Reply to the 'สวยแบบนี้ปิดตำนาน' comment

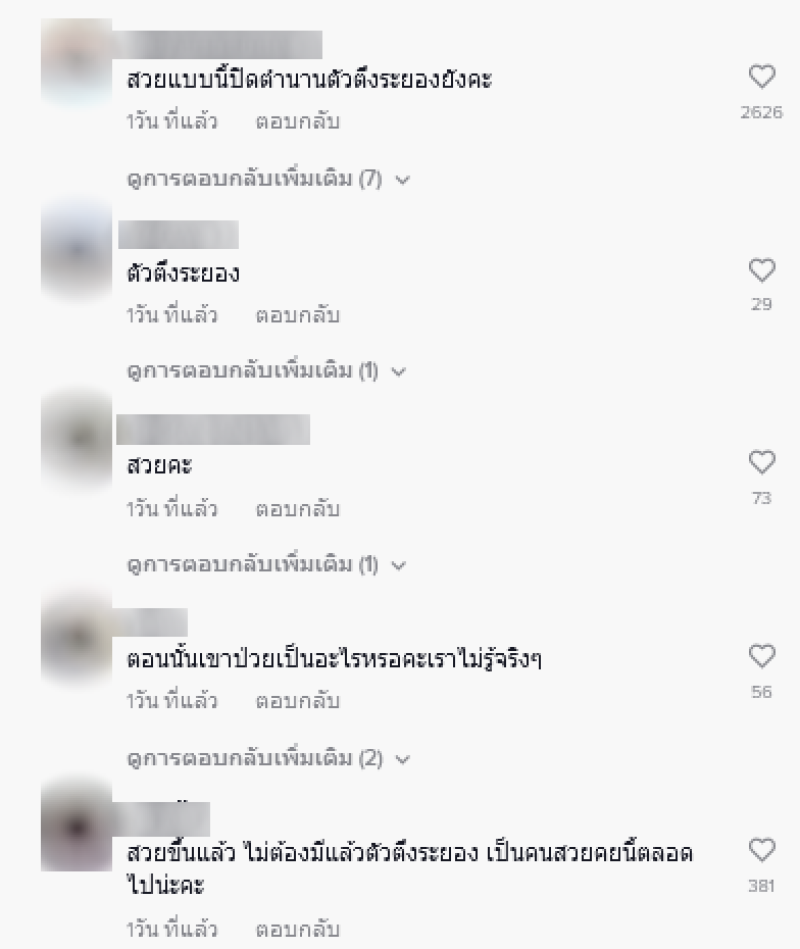[x=297, y=122]
